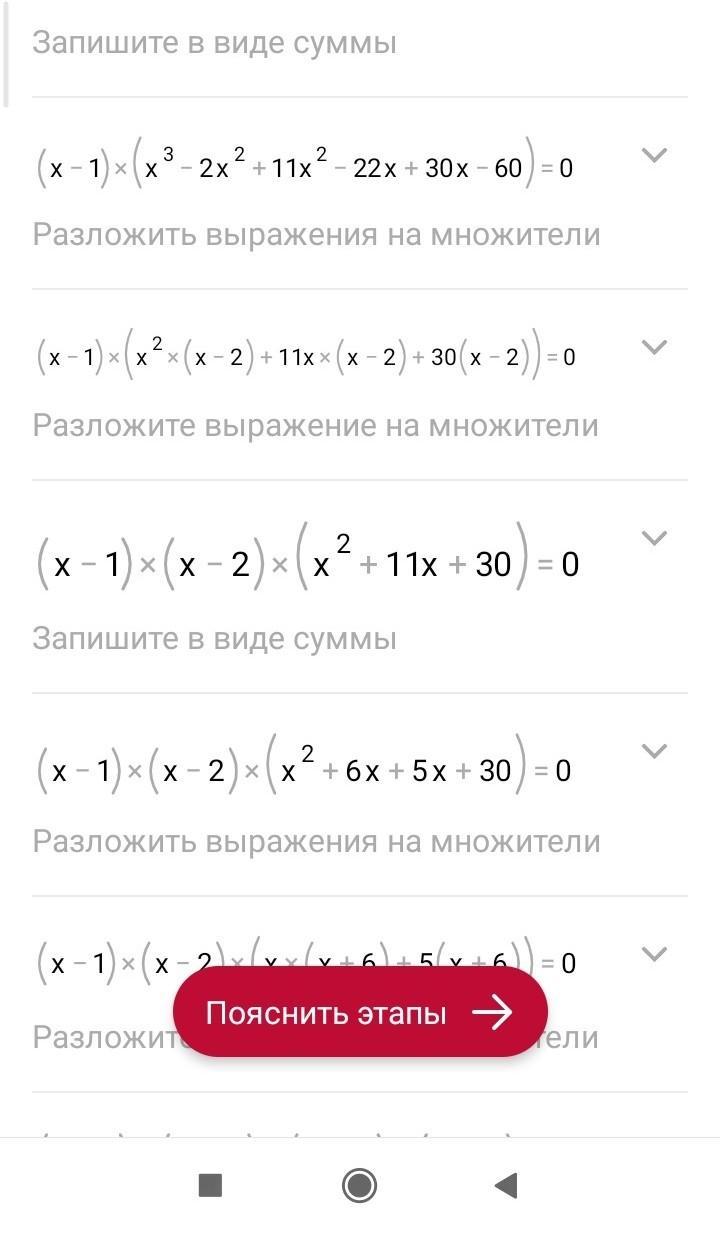Expand step with x²×(x − 2) + 11x×(x − 2)
Viewport: 720px width, 1233px height.
[653, 347]
